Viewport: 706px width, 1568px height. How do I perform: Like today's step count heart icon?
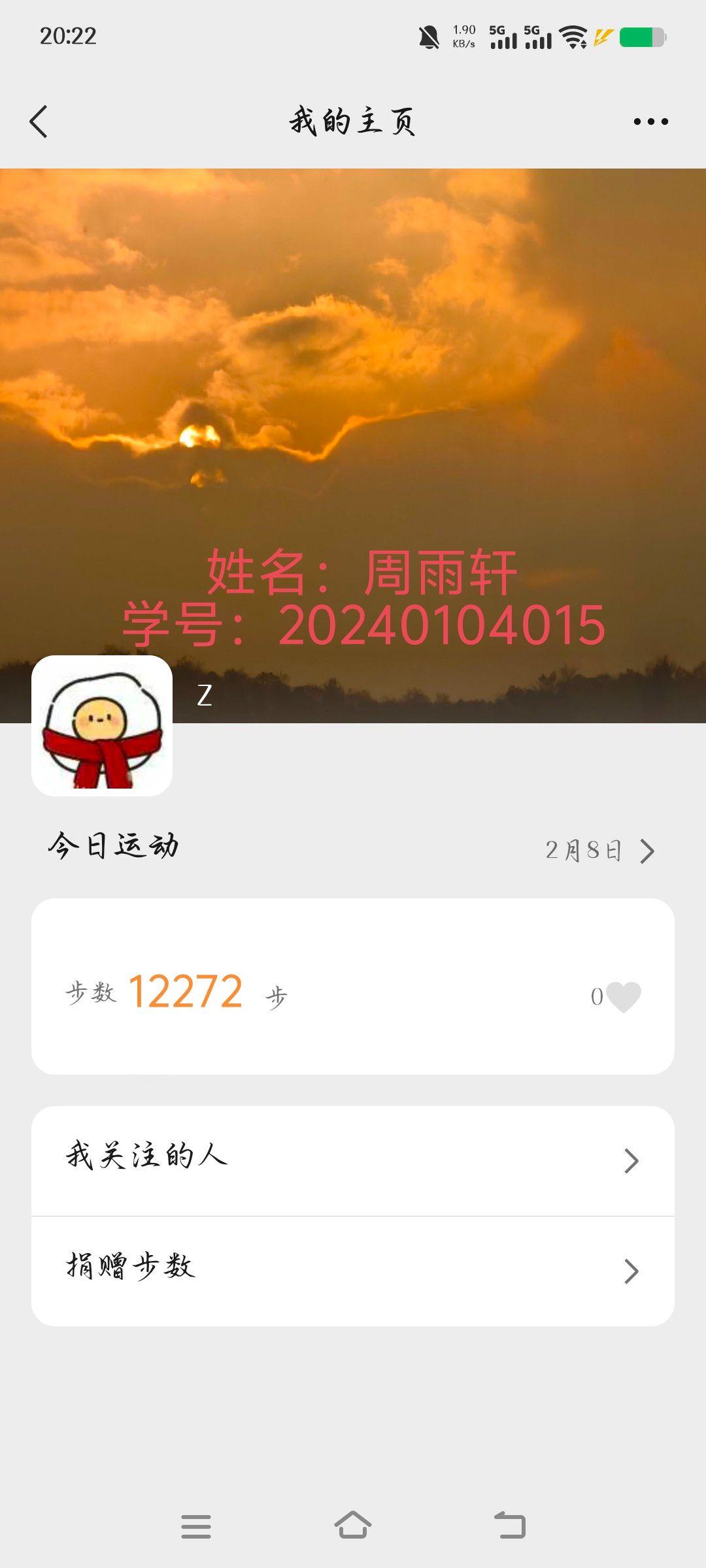click(622, 997)
